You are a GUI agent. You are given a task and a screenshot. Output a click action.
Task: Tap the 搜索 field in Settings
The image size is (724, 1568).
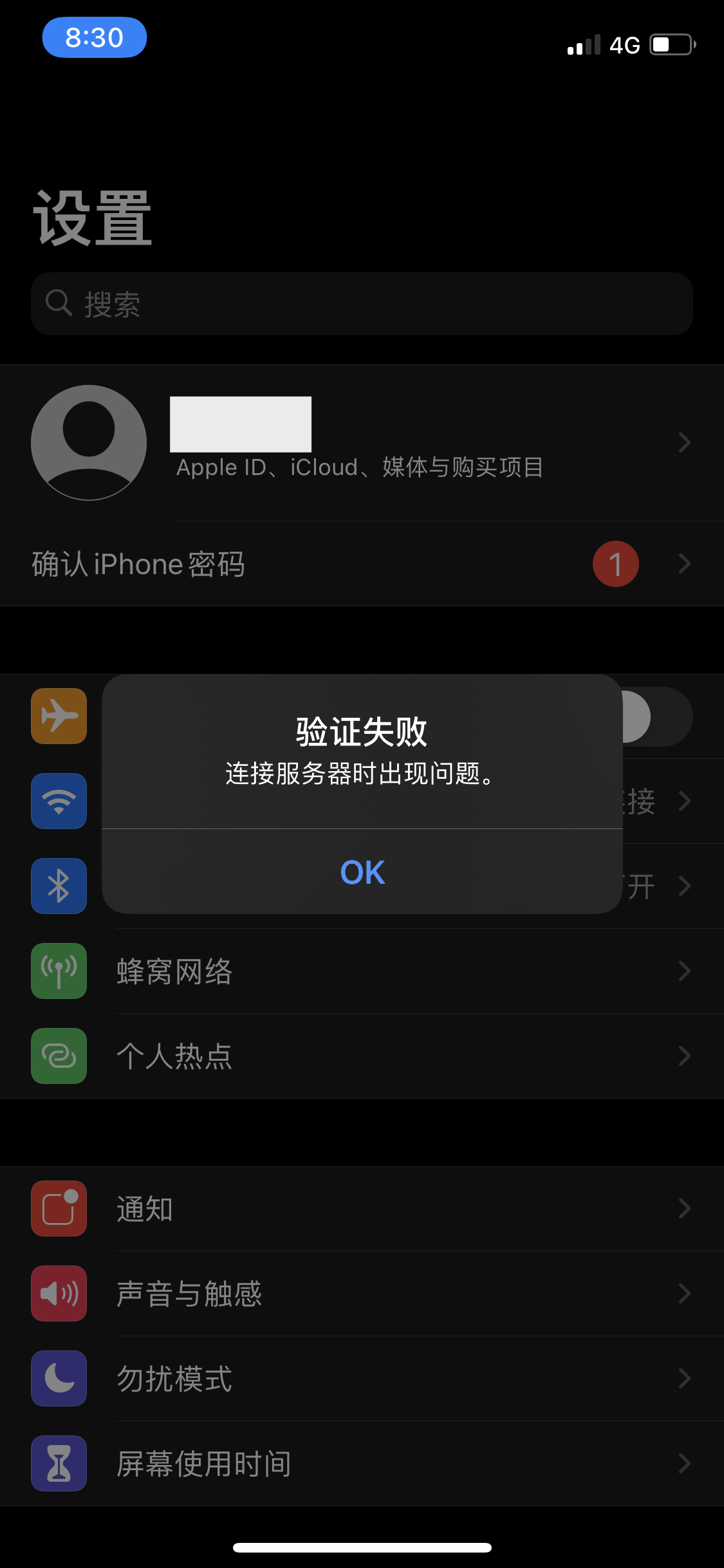[362, 304]
